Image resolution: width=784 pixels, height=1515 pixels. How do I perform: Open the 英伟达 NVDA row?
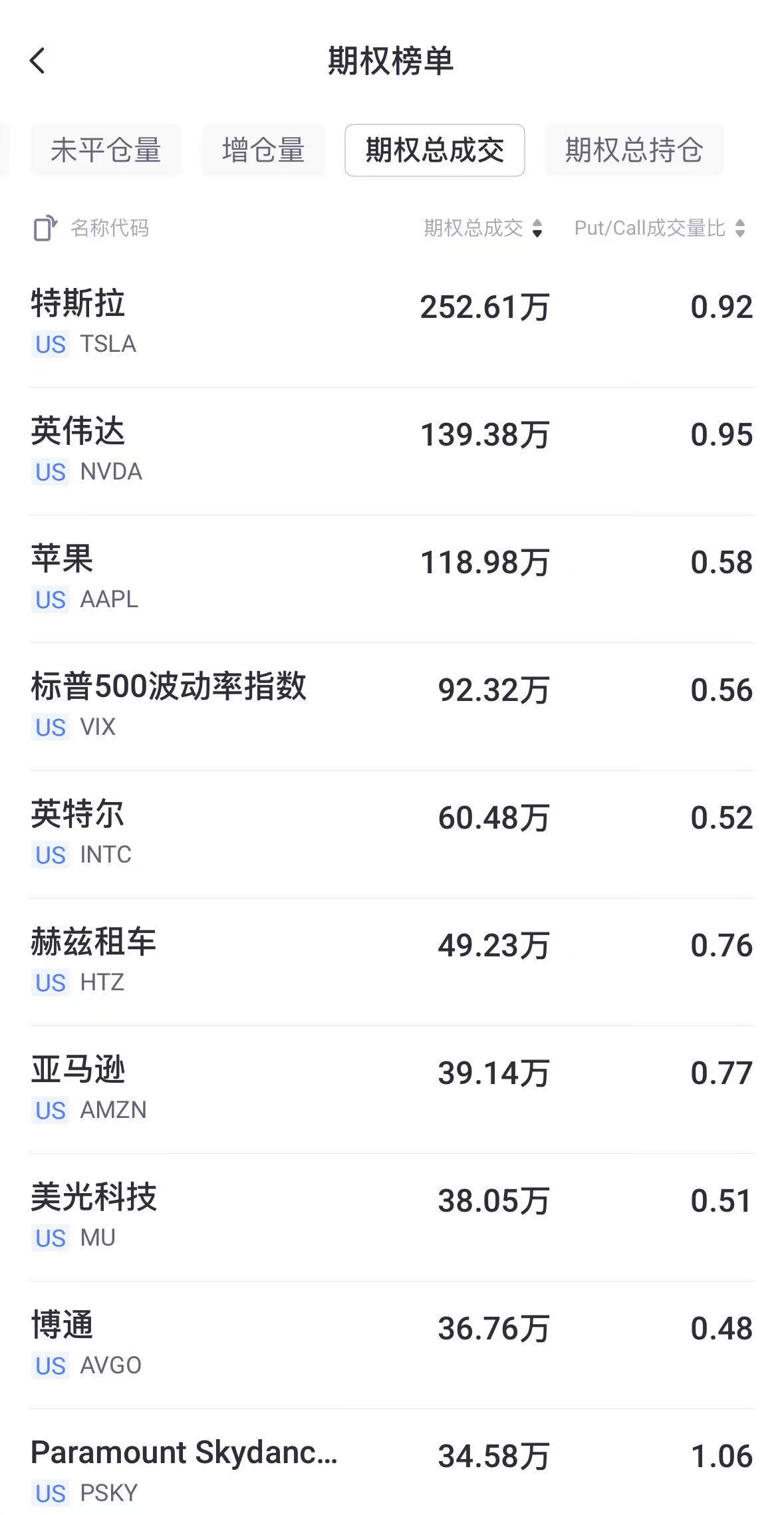(392, 450)
